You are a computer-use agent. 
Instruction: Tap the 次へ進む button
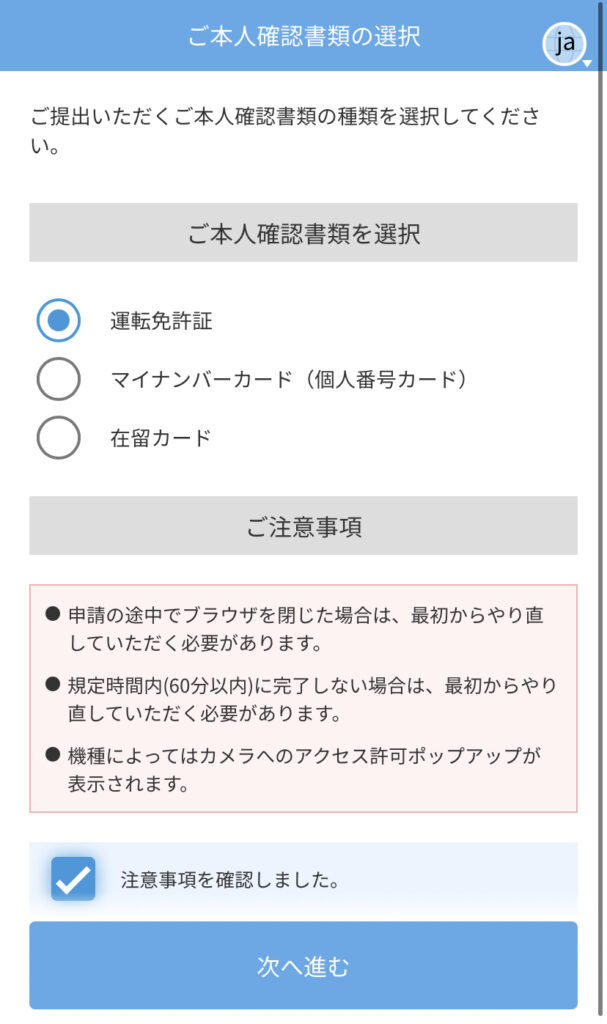[303, 965]
